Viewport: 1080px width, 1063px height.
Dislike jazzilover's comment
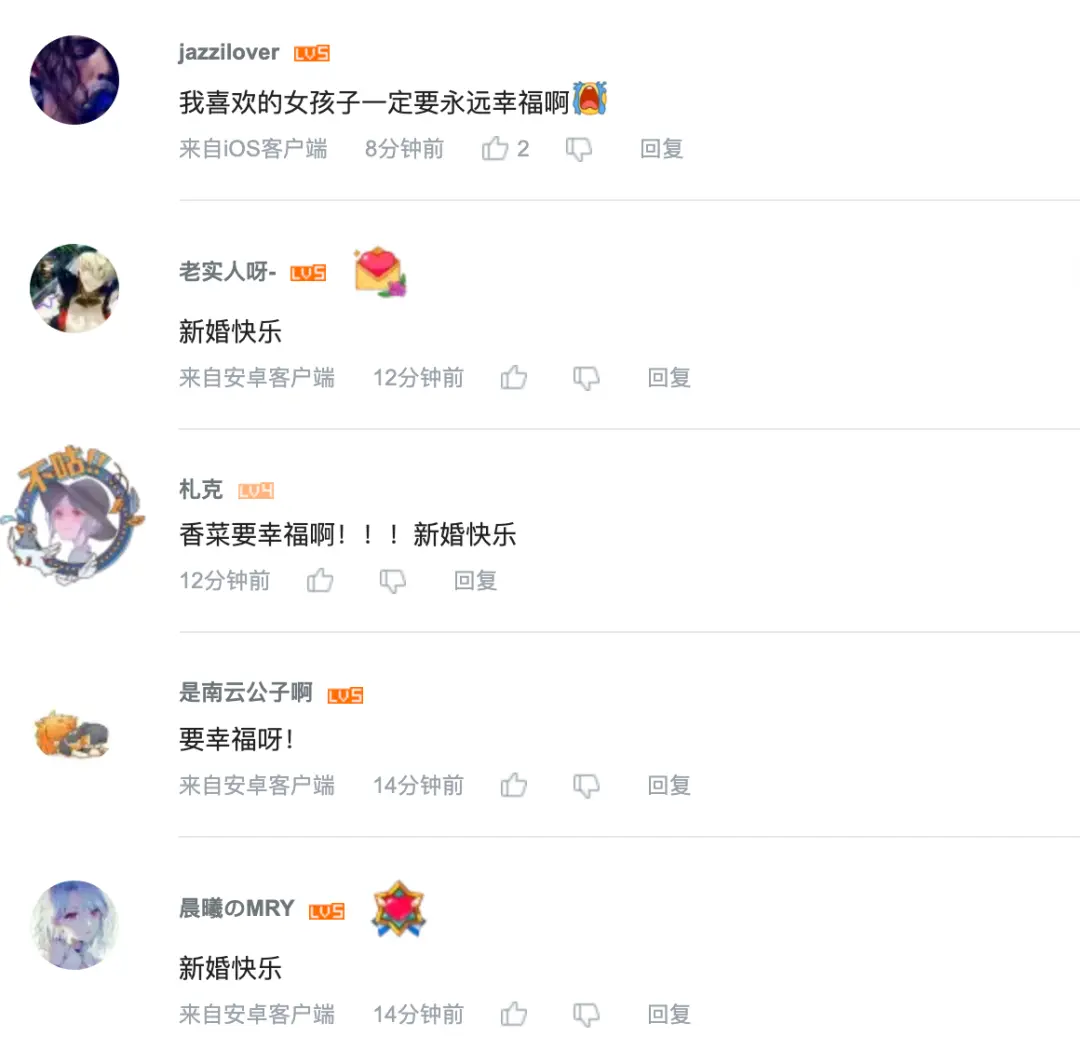click(x=579, y=149)
